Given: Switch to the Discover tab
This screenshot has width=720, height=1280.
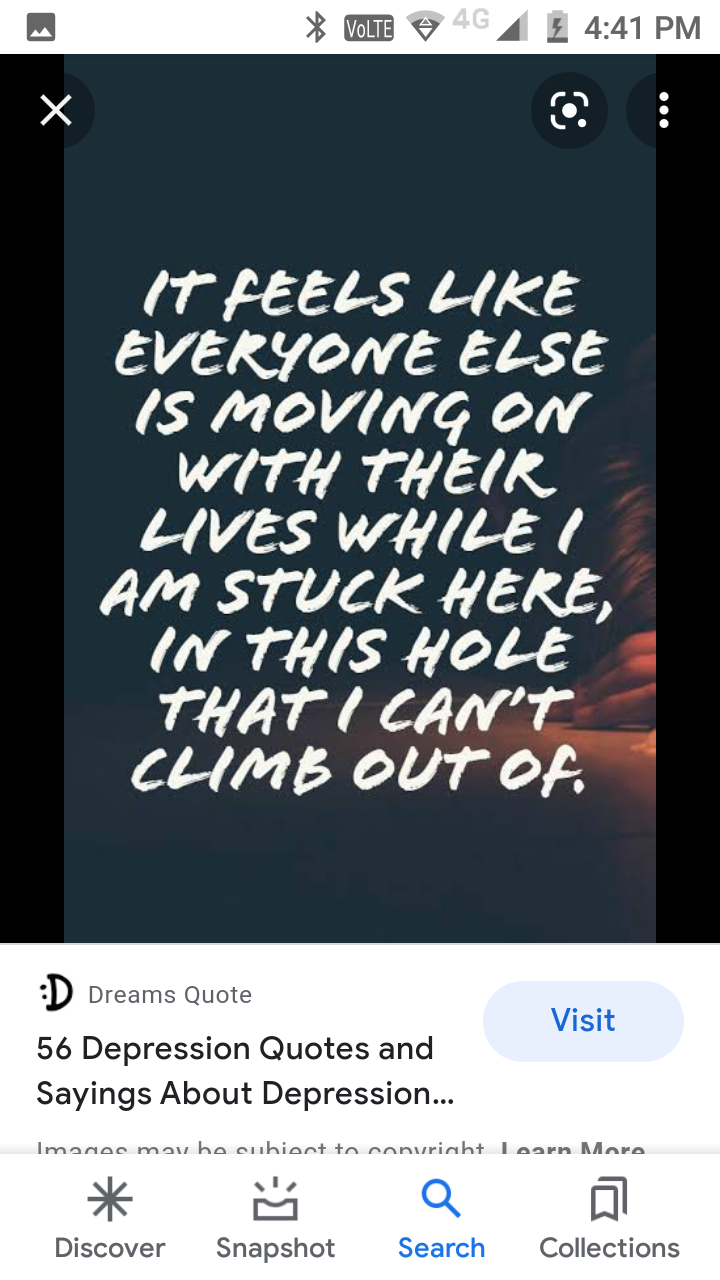Looking at the screenshot, I should click(x=110, y=1219).
